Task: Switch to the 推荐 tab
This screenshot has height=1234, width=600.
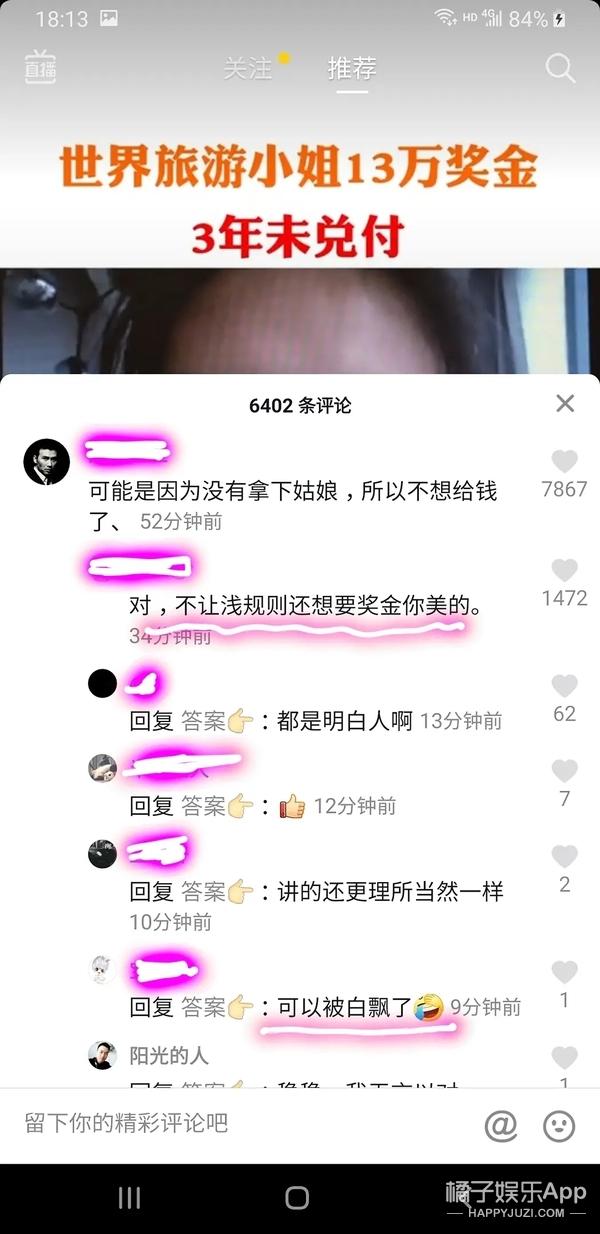Action: [x=352, y=68]
